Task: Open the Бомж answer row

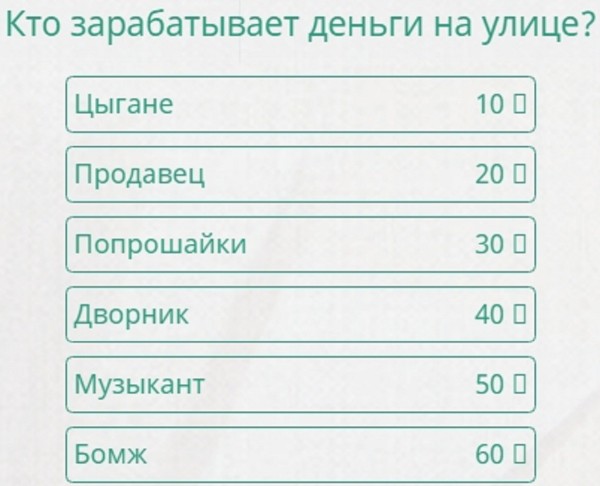Action: click(300, 454)
